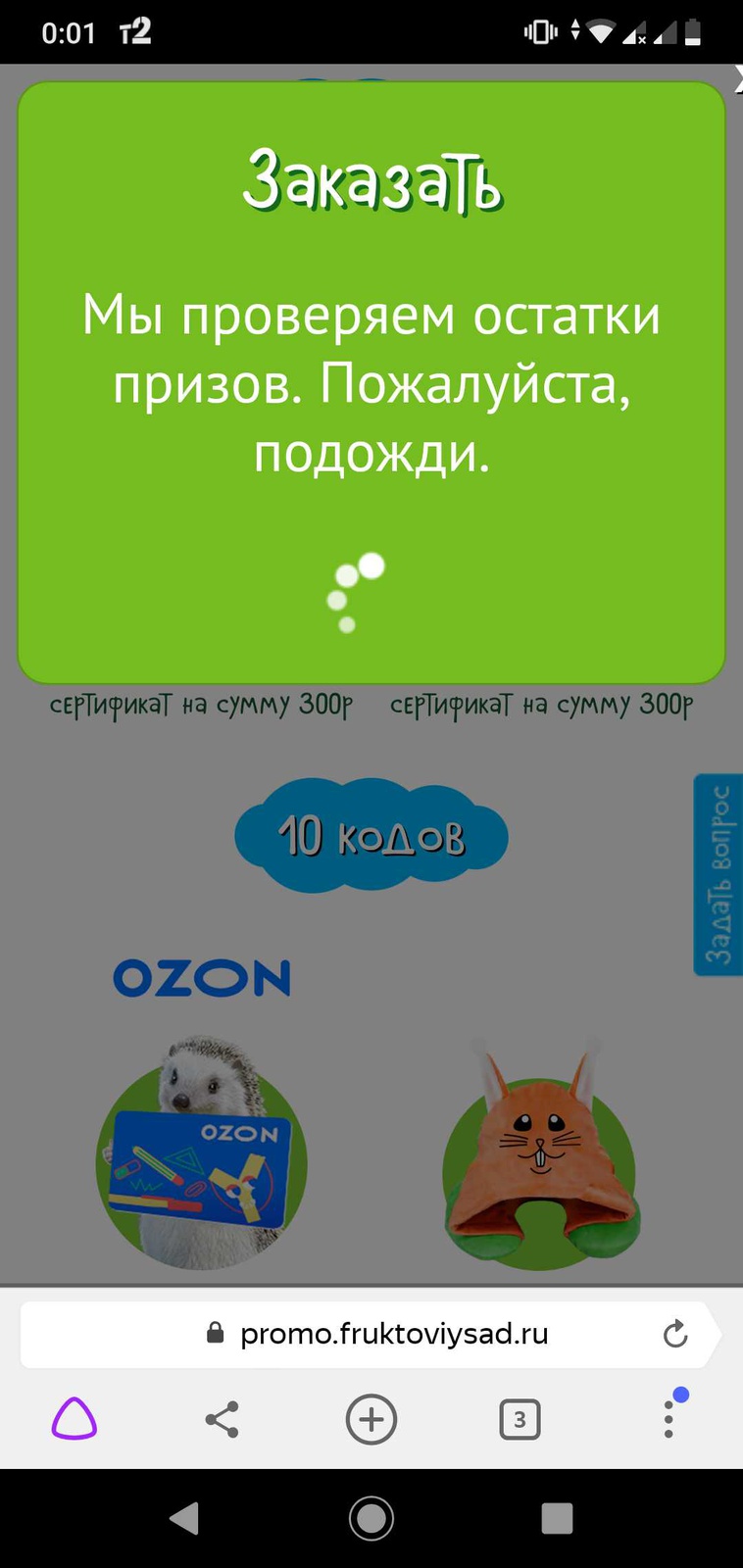The width and height of the screenshot is (743, 1568).
Task: Open a new tab
Action: coord(371,1419)
